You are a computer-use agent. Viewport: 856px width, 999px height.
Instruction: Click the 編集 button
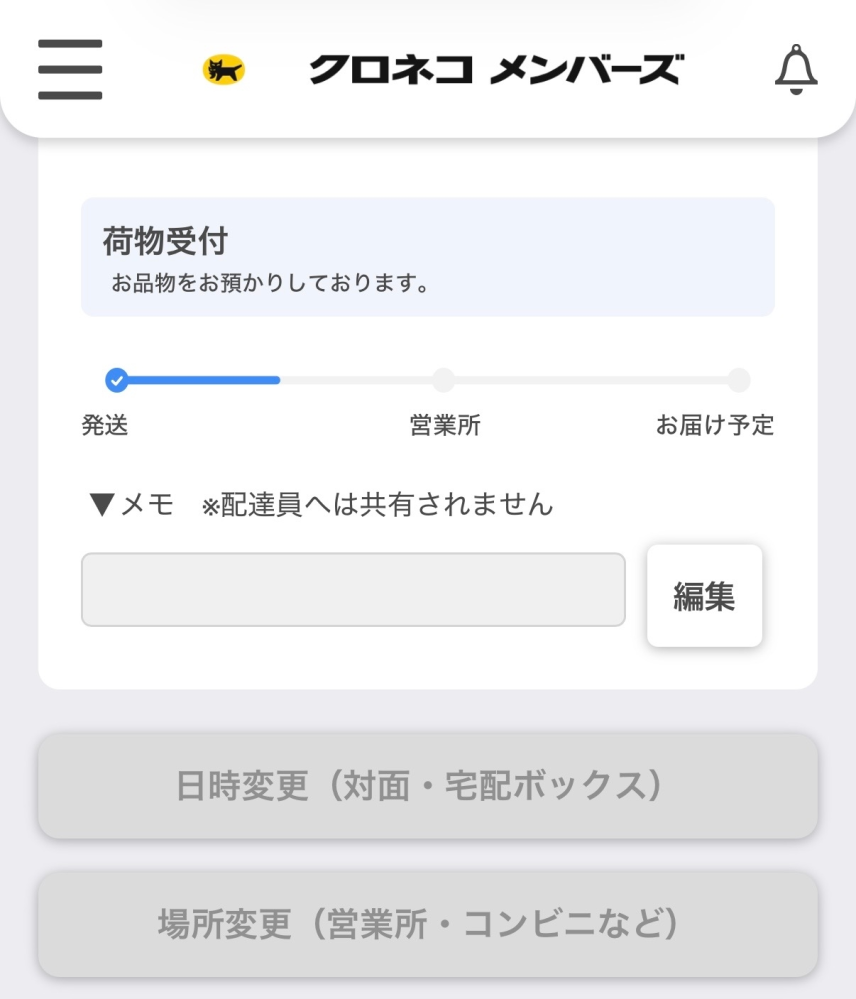[x=704, y=595]
